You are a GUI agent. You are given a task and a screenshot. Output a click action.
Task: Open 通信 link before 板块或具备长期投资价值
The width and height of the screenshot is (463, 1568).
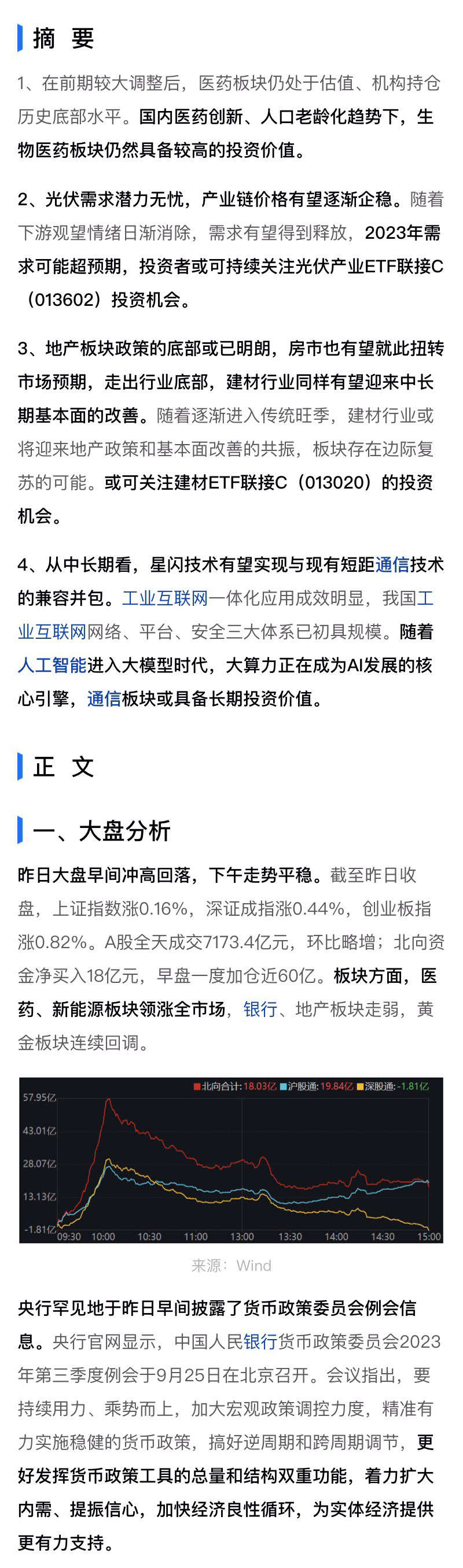[104, 698]
